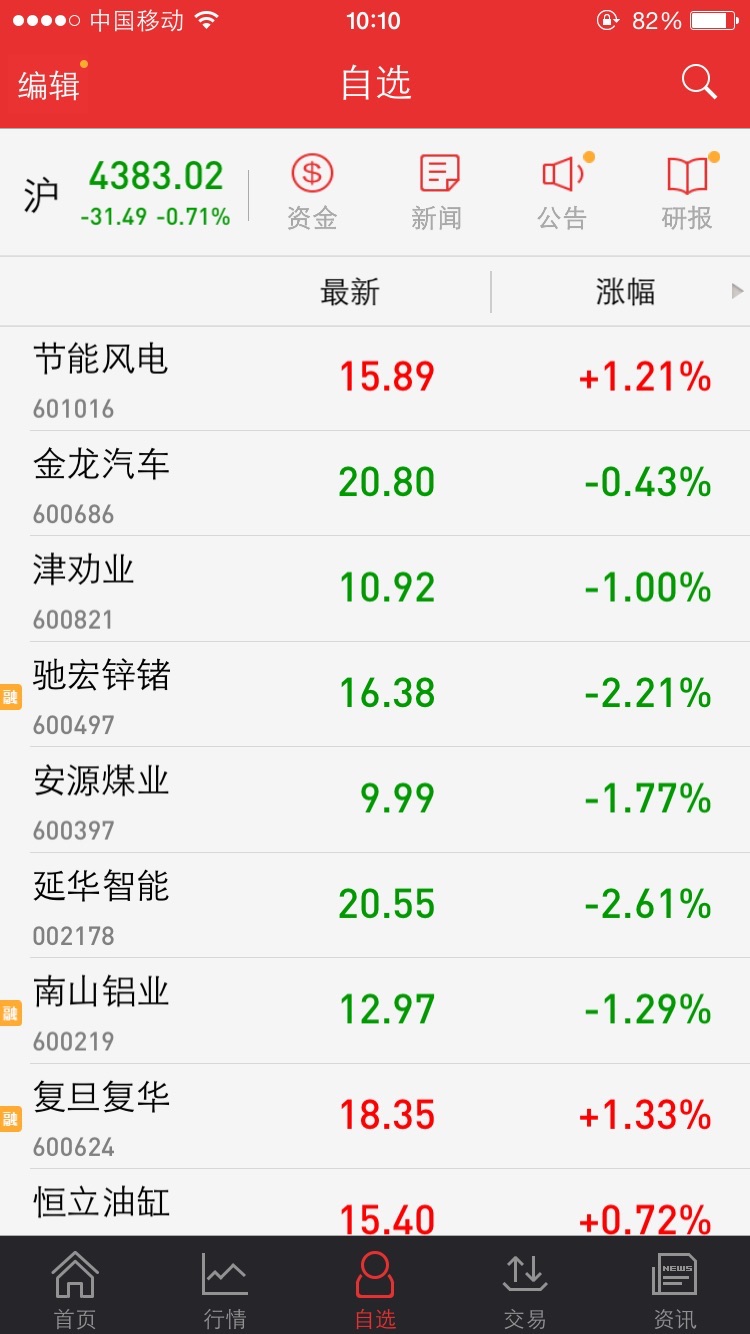Viewport: 750px width, 1334px height.
Task: Open stock 节能风电 601016
Action: pos(375,378)
